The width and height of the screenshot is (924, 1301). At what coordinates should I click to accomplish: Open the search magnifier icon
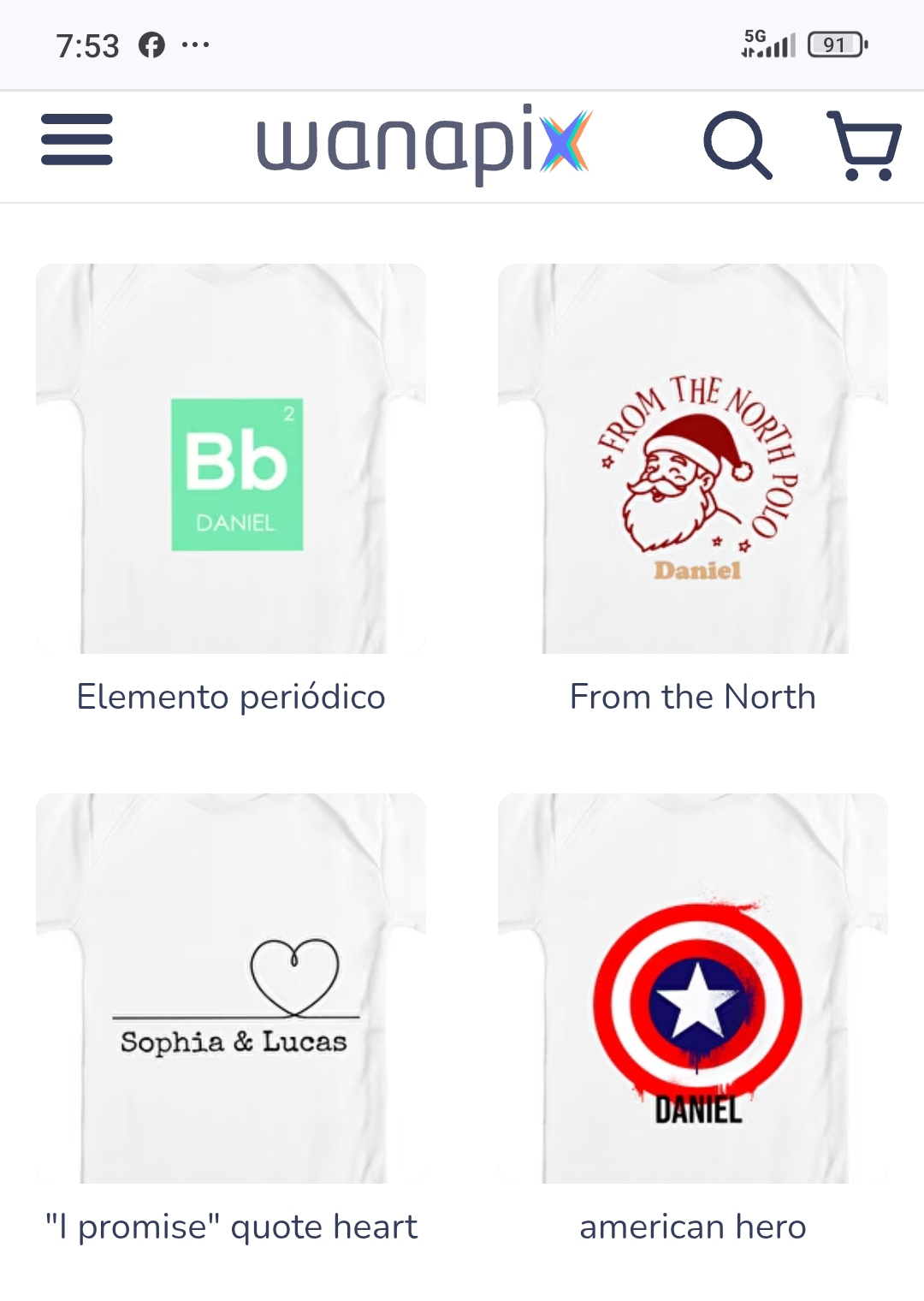[737, 144]
